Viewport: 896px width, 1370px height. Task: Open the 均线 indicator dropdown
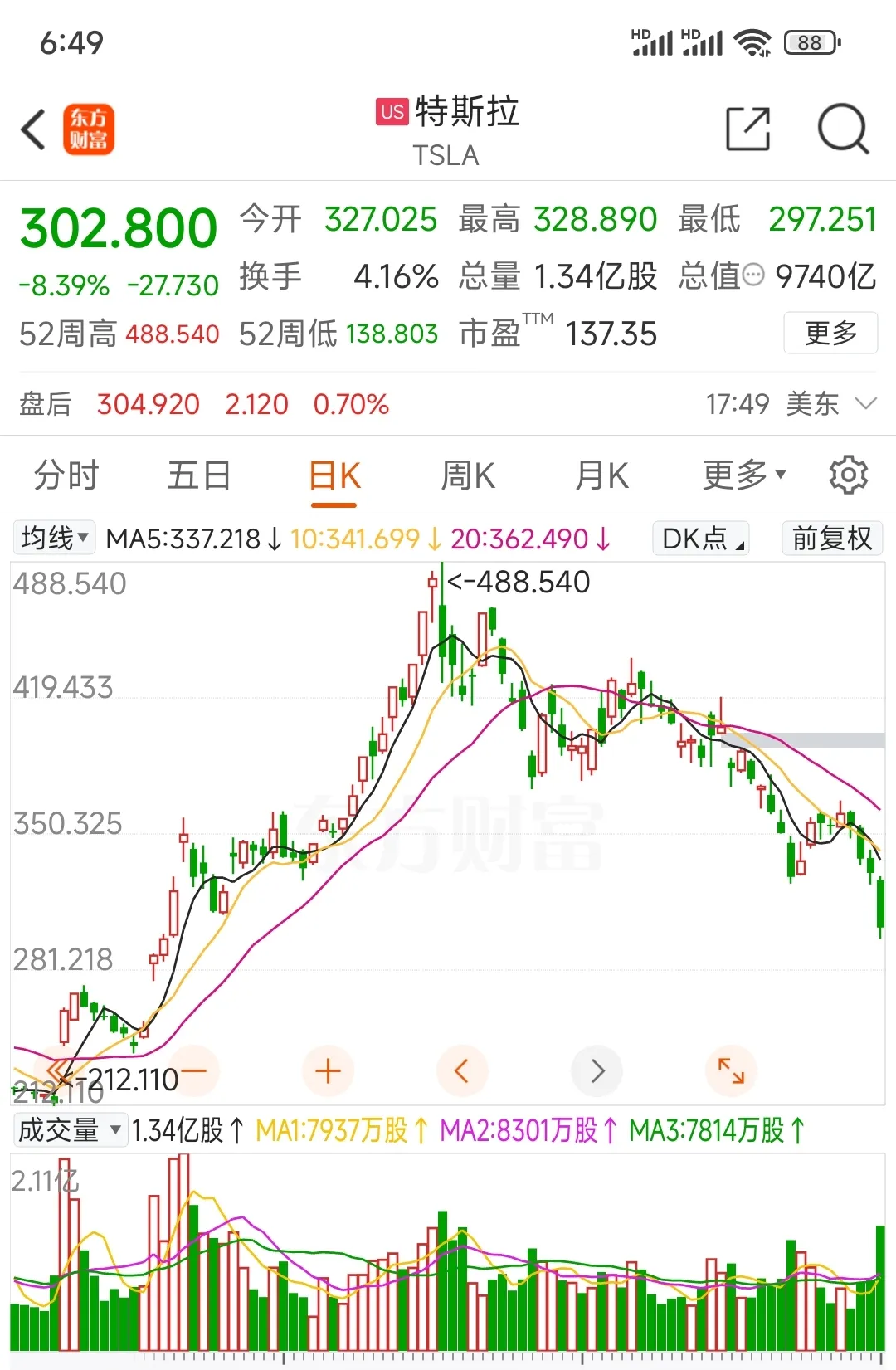[x=54, y=539]
